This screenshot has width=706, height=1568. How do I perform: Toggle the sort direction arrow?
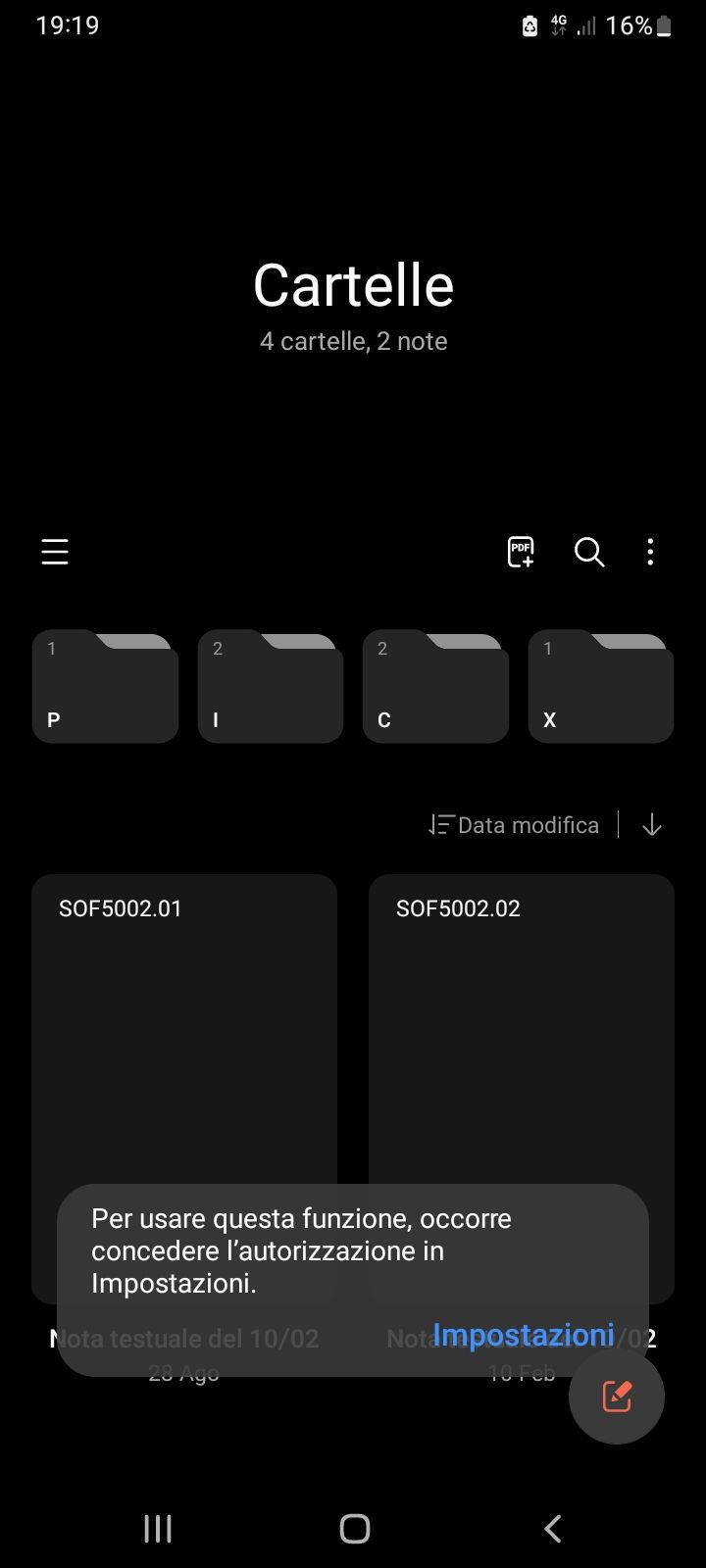[651, 824]
